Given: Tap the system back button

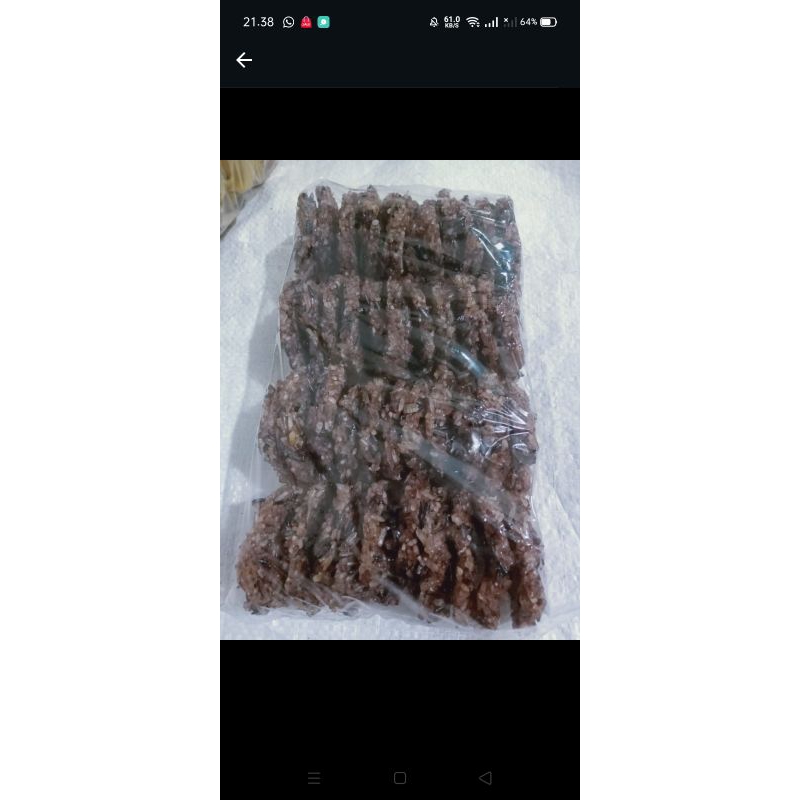Looking at the screenshot, I should coord(485,778).
